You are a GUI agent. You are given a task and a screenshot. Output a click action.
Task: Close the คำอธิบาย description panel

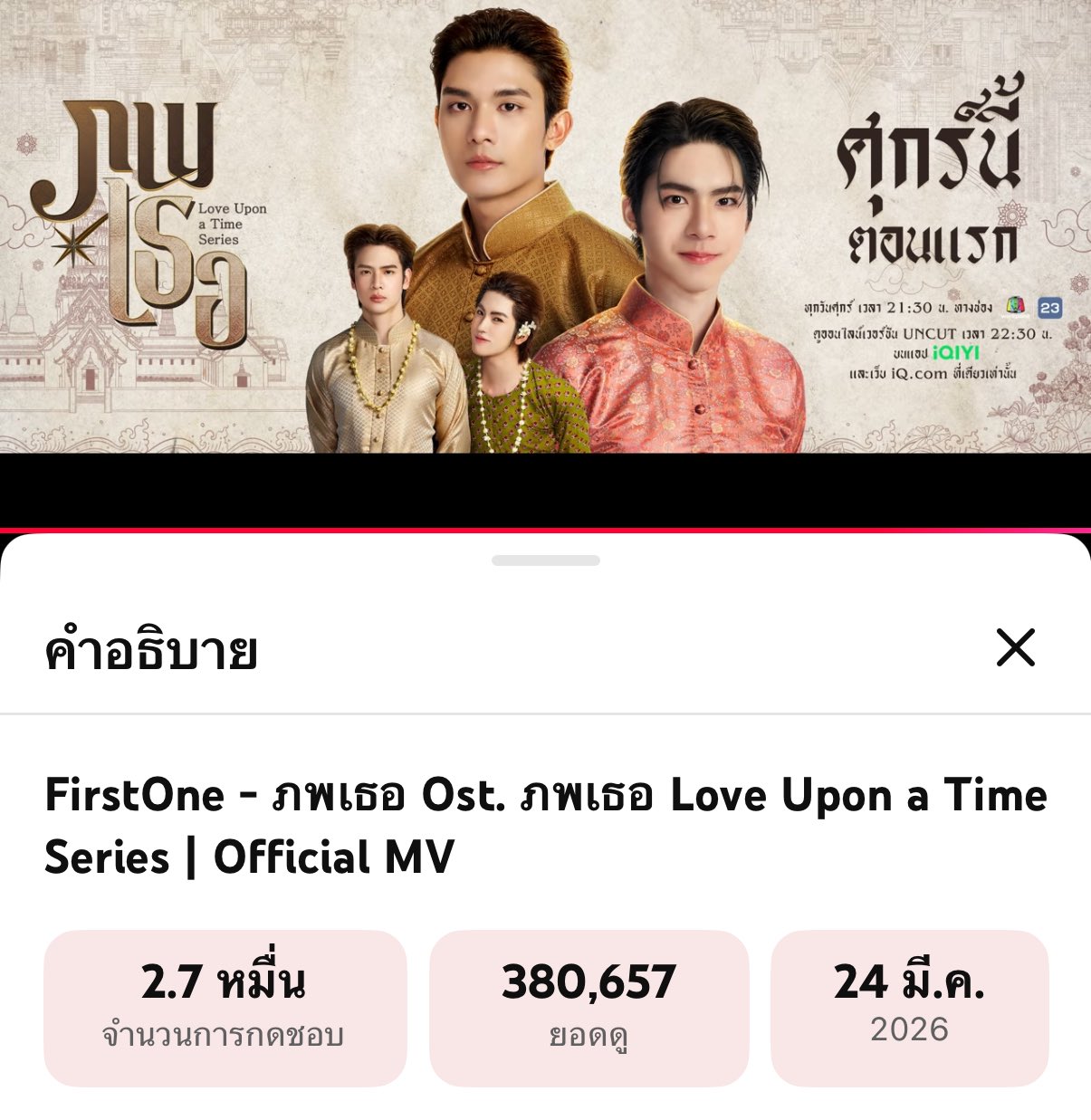pyautogui.click(x=1015, y=648)
